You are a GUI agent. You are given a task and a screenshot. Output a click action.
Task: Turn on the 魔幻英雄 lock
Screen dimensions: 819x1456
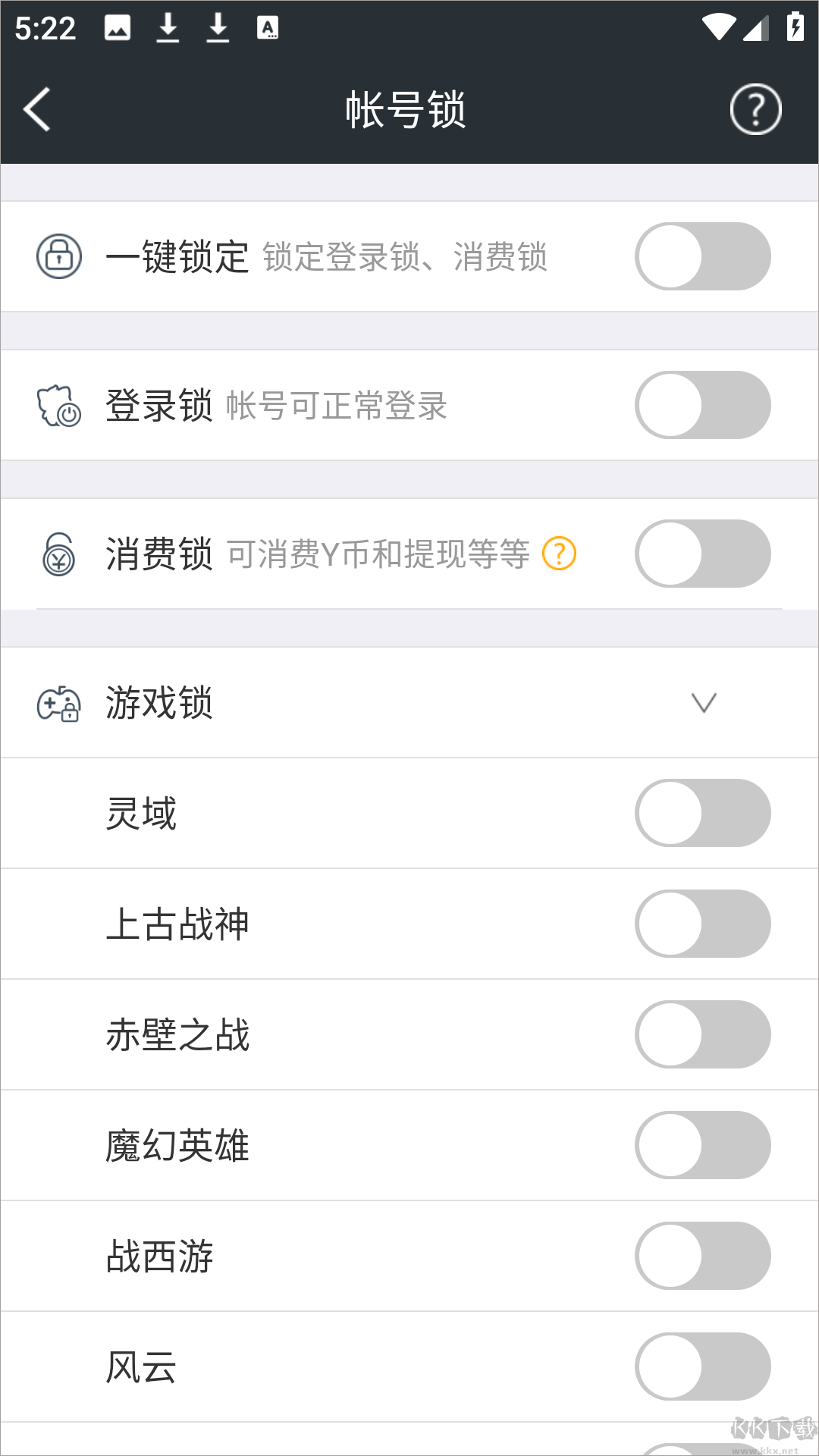(x=702, y=1145)
